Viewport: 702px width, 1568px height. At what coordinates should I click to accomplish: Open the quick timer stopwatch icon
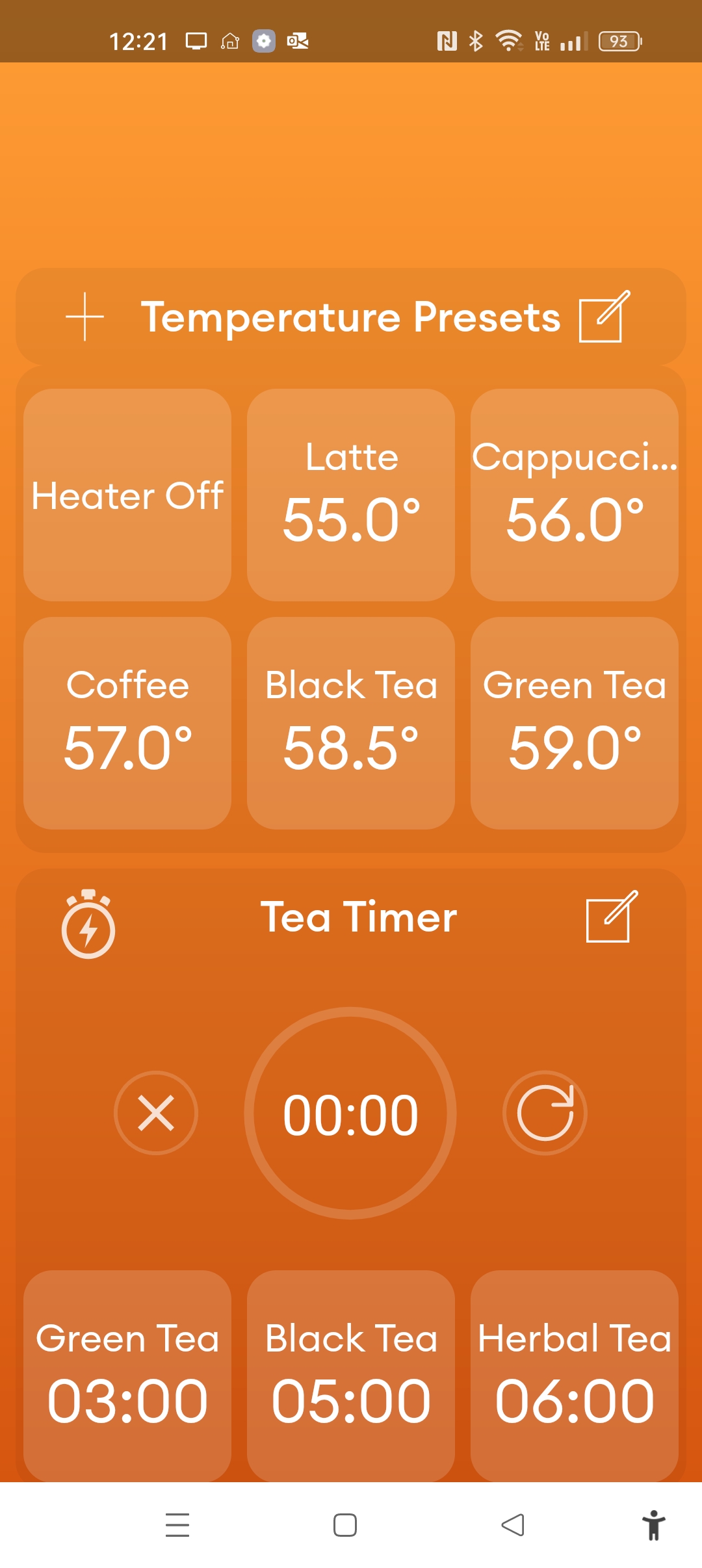click(x=88, y=924)
